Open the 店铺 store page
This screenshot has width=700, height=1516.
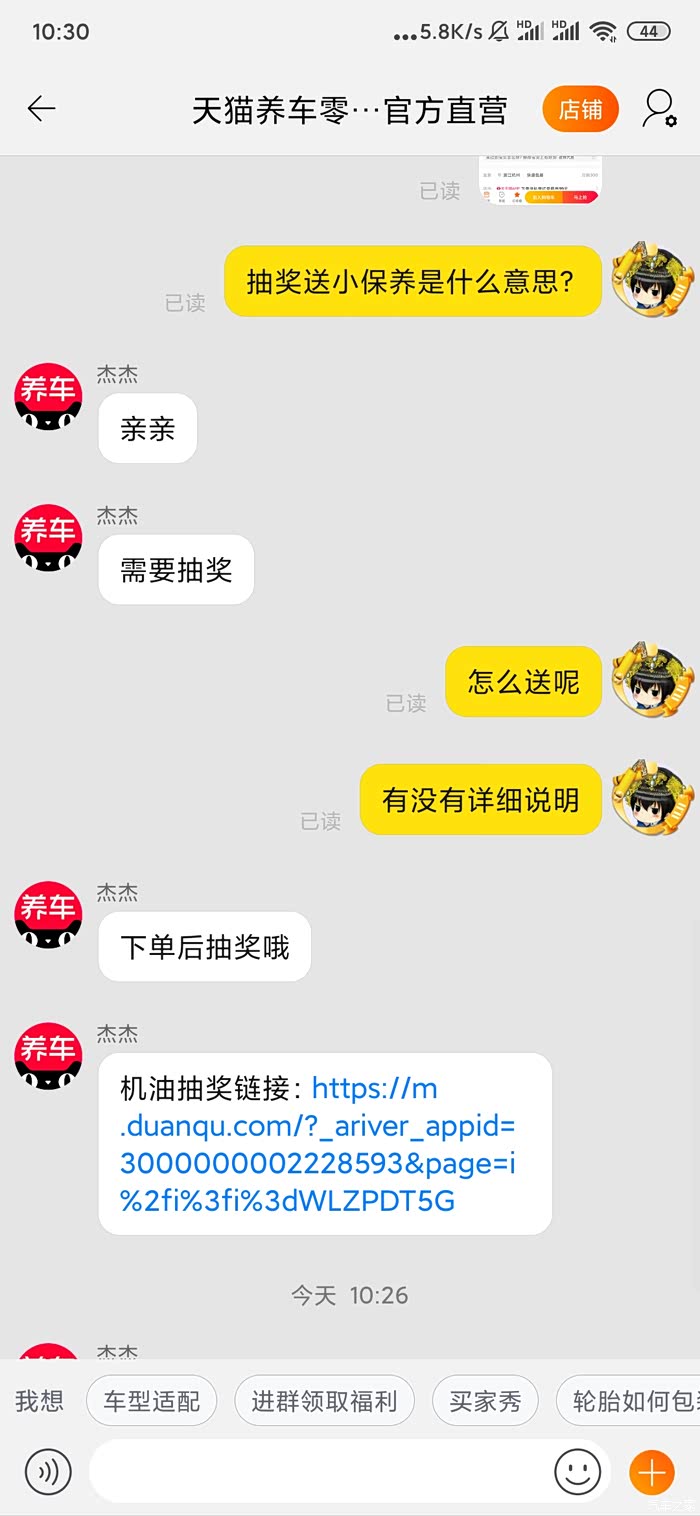coord(580,109)
